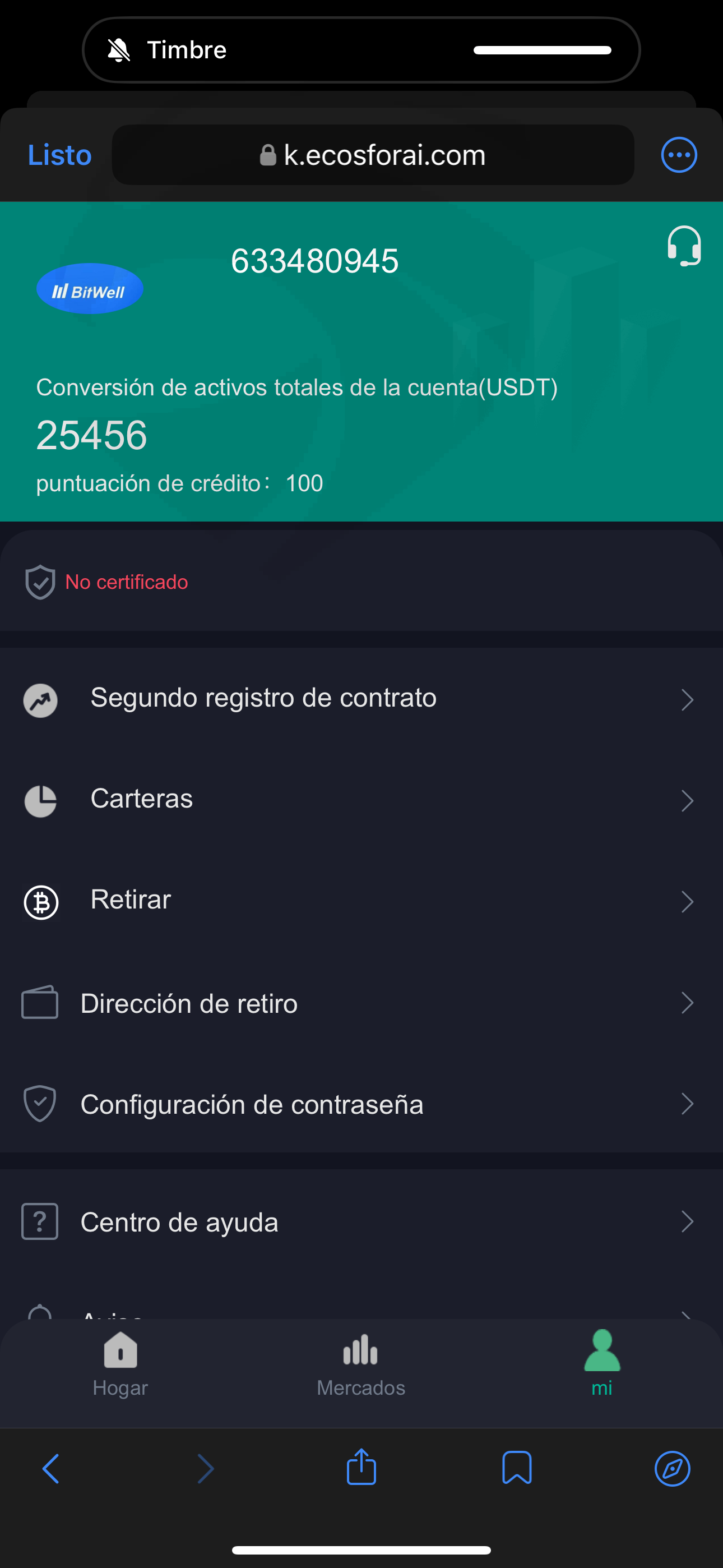Open Segundo registro de contrato
723x1568 pixels.
point(361,698)
